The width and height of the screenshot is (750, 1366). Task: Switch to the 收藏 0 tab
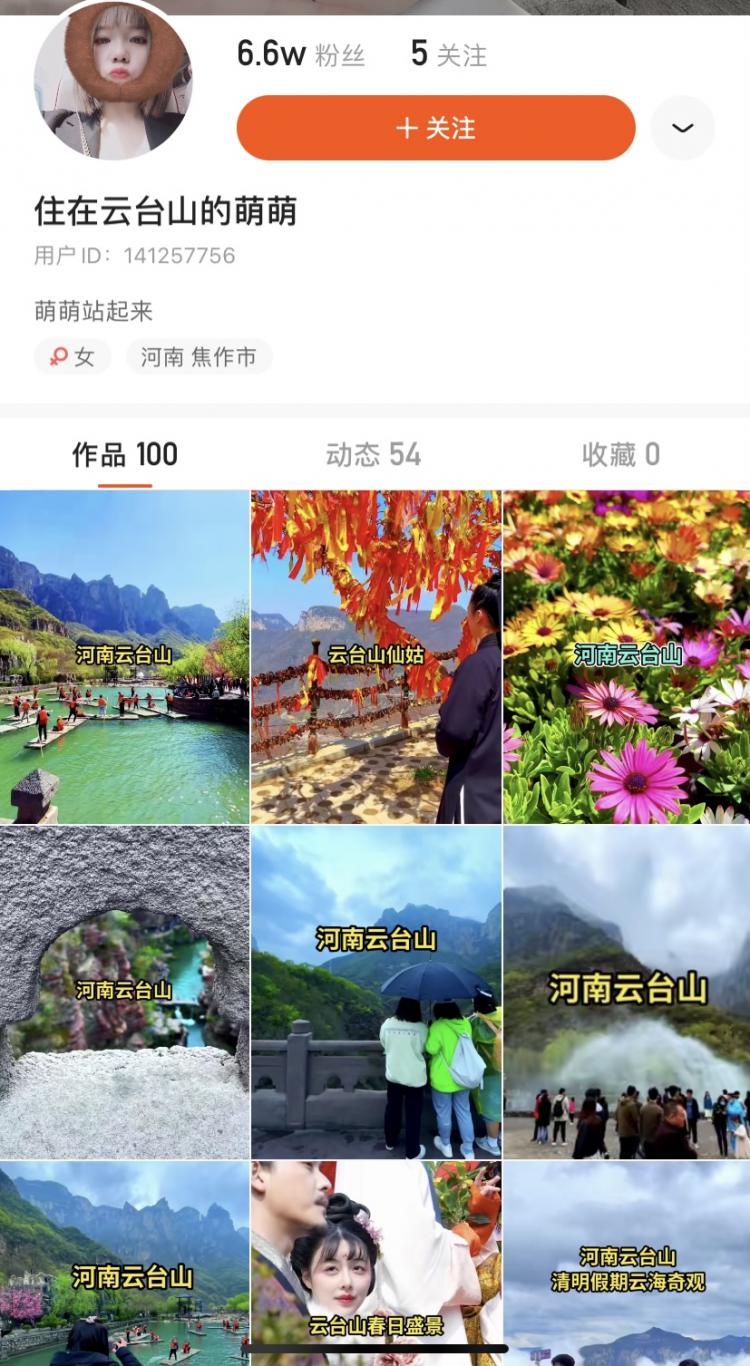point(621,455)
